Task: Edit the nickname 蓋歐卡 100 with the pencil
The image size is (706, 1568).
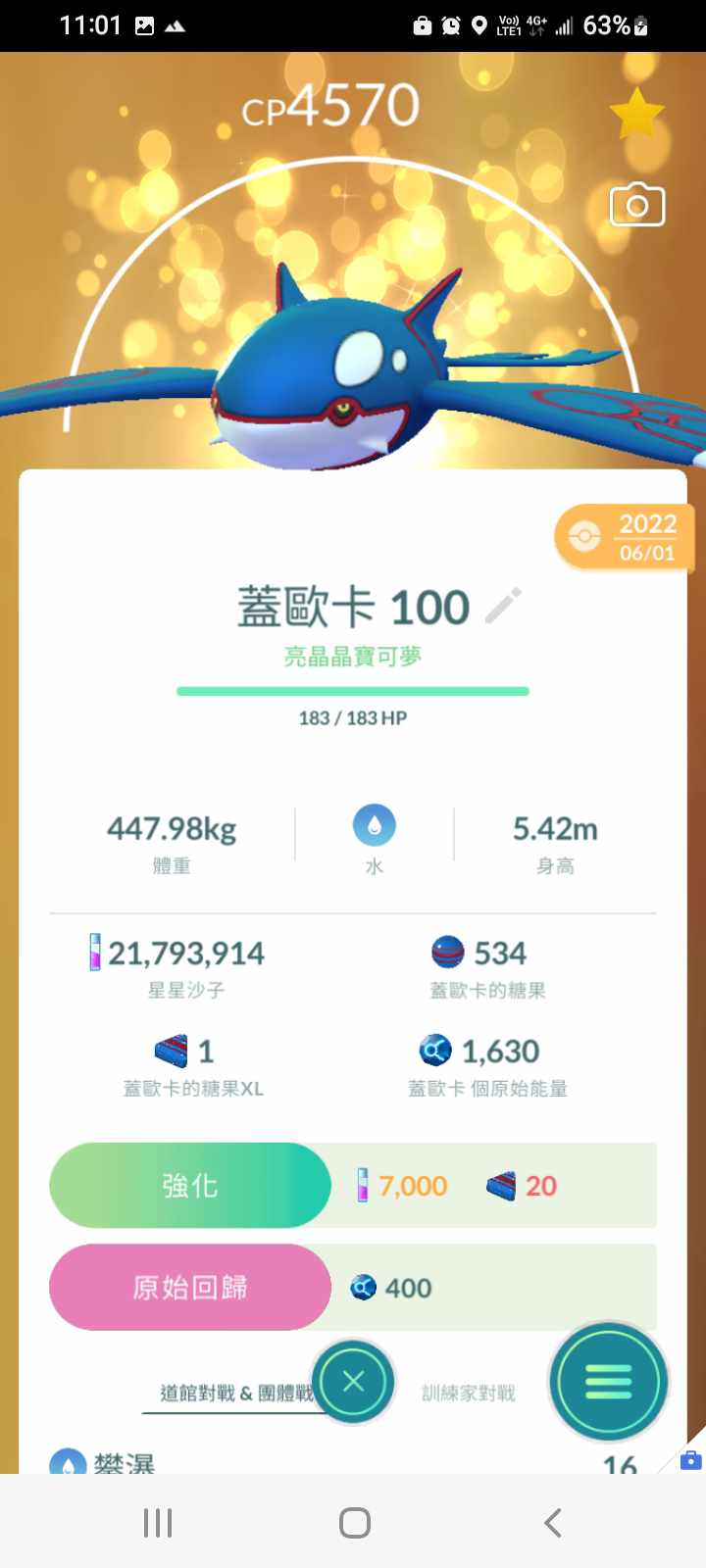Action: (503, 607)
